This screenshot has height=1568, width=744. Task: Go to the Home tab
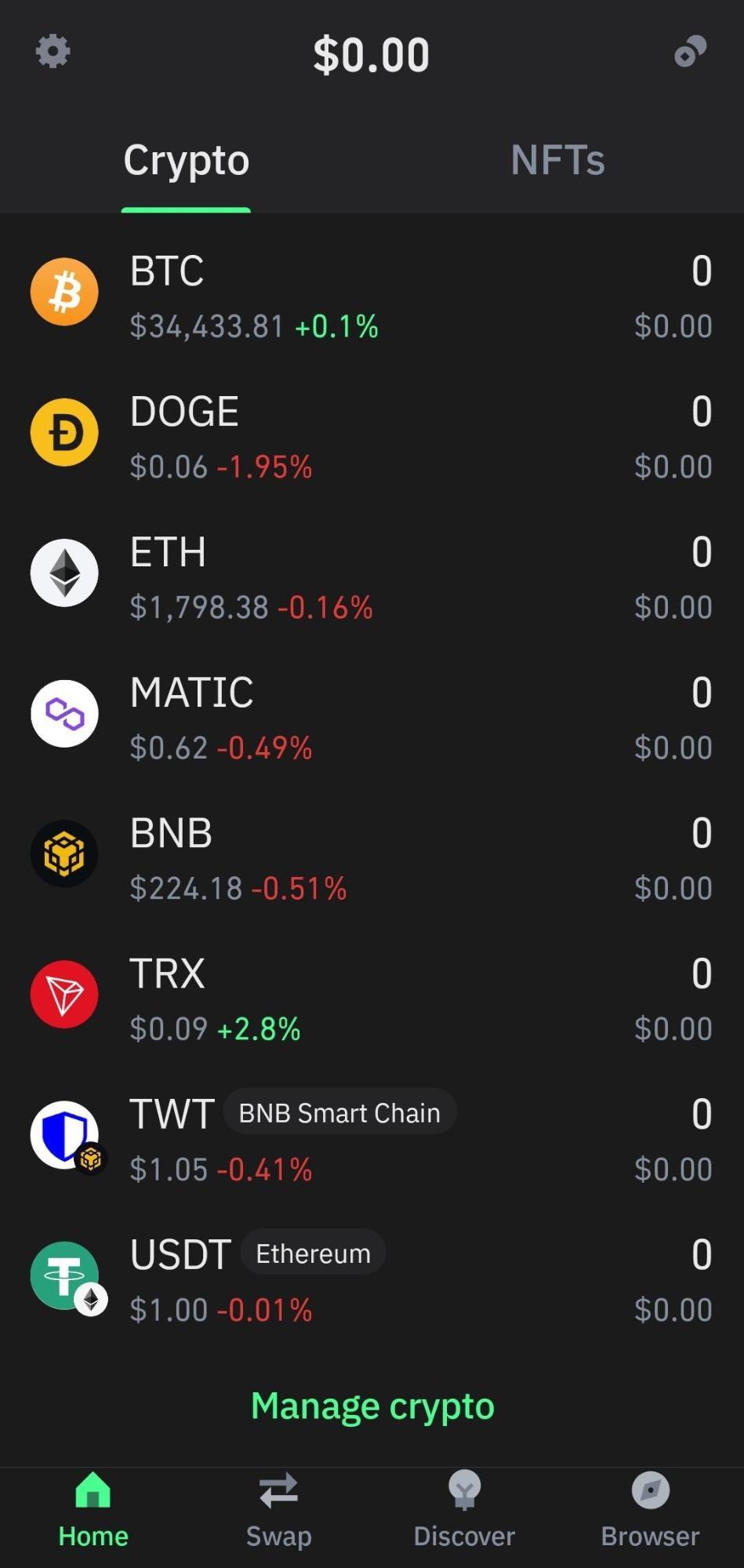pos(93,1511)
